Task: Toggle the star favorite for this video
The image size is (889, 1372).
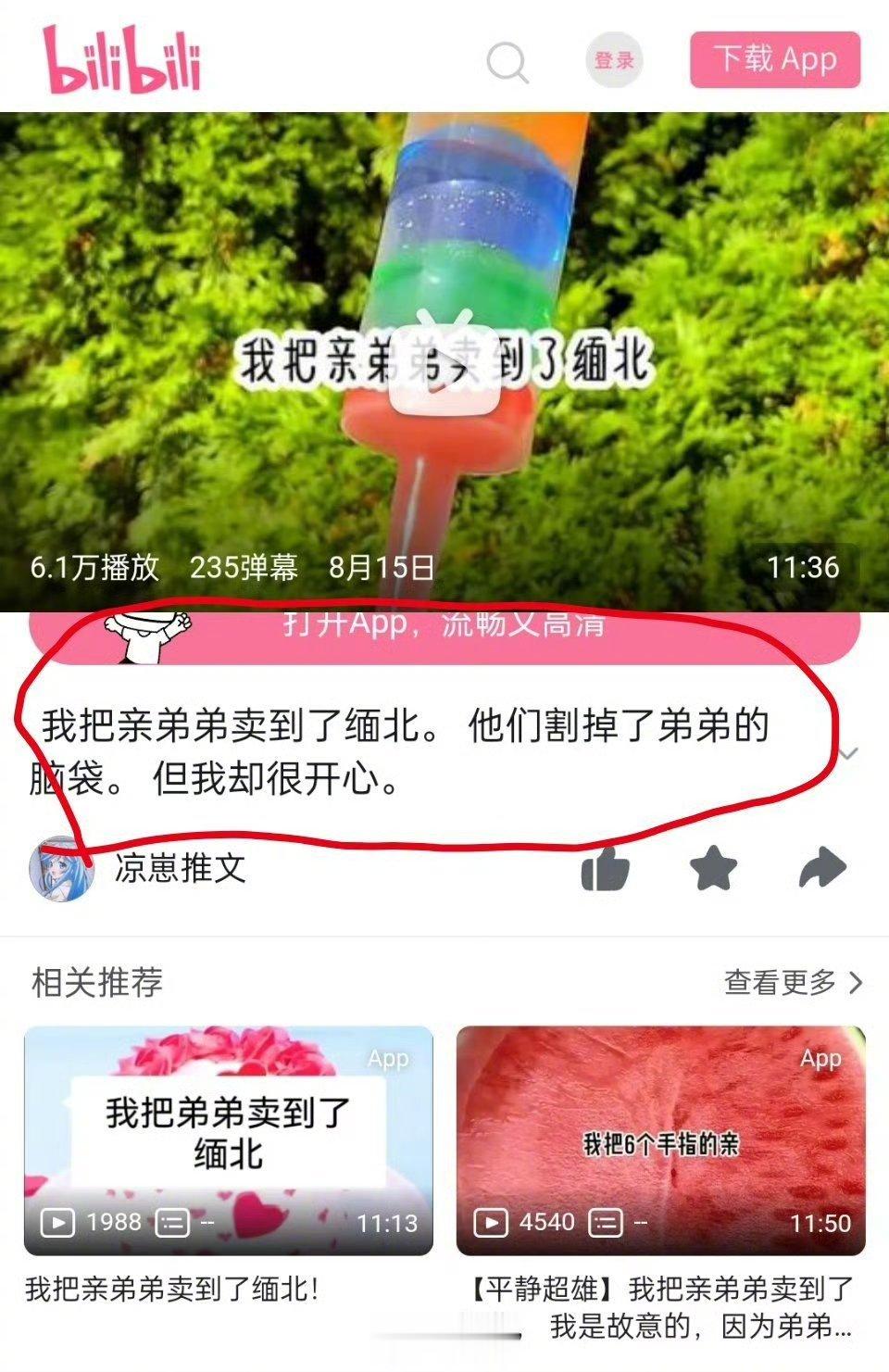Action: click(x=709, y=869)
